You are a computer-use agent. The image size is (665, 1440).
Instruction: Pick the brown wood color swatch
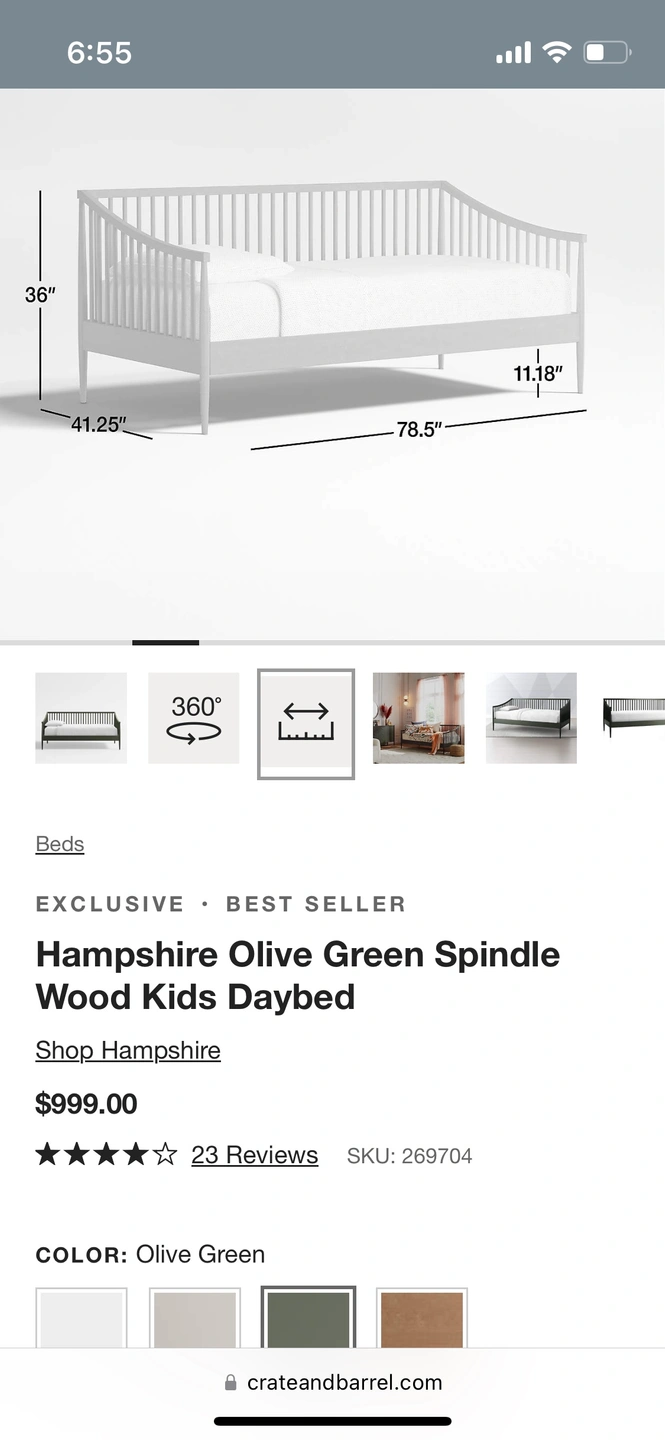click(x=421, y=1318)
